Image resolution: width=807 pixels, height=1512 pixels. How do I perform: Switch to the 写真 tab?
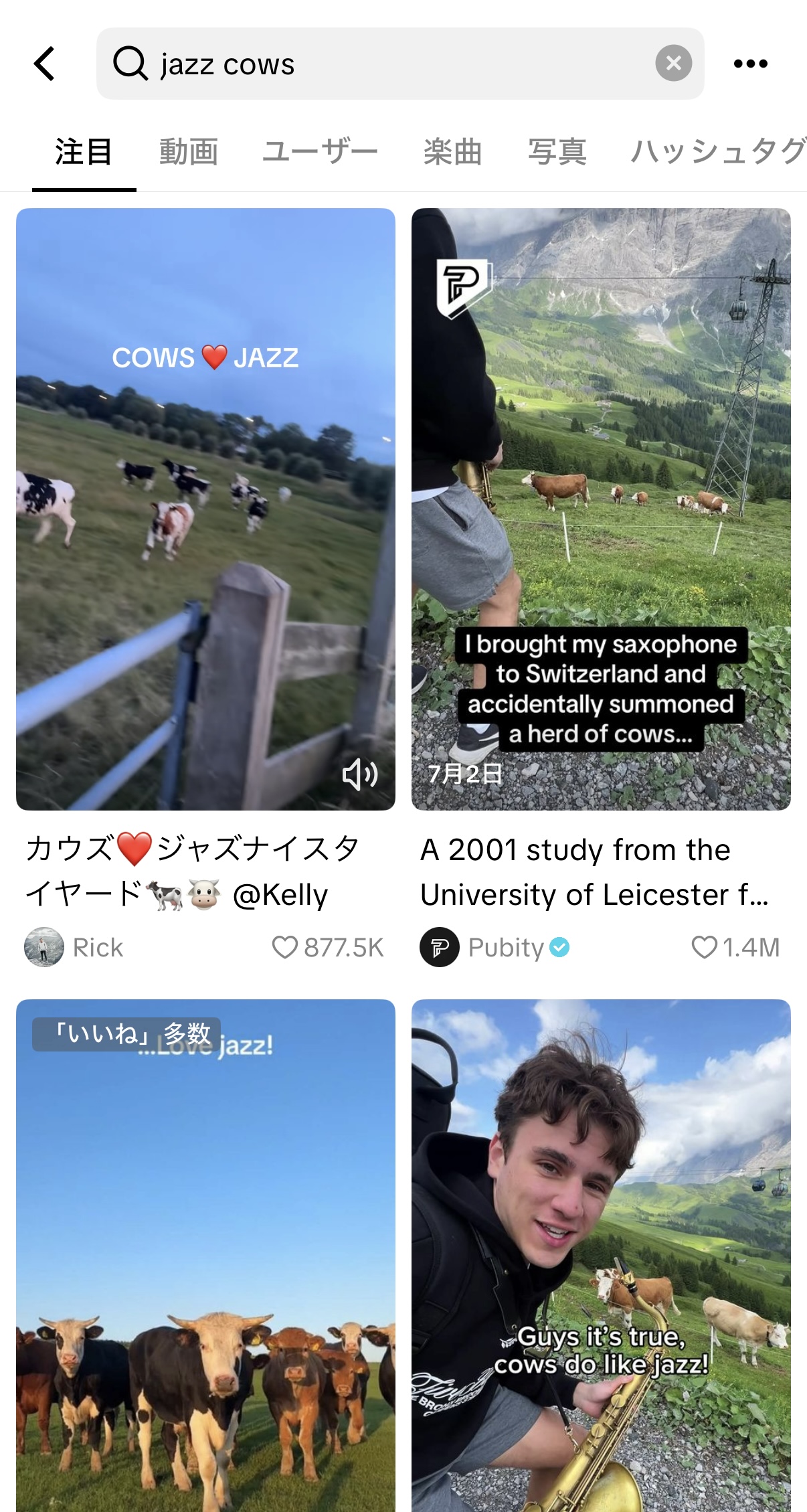[557, 152]
